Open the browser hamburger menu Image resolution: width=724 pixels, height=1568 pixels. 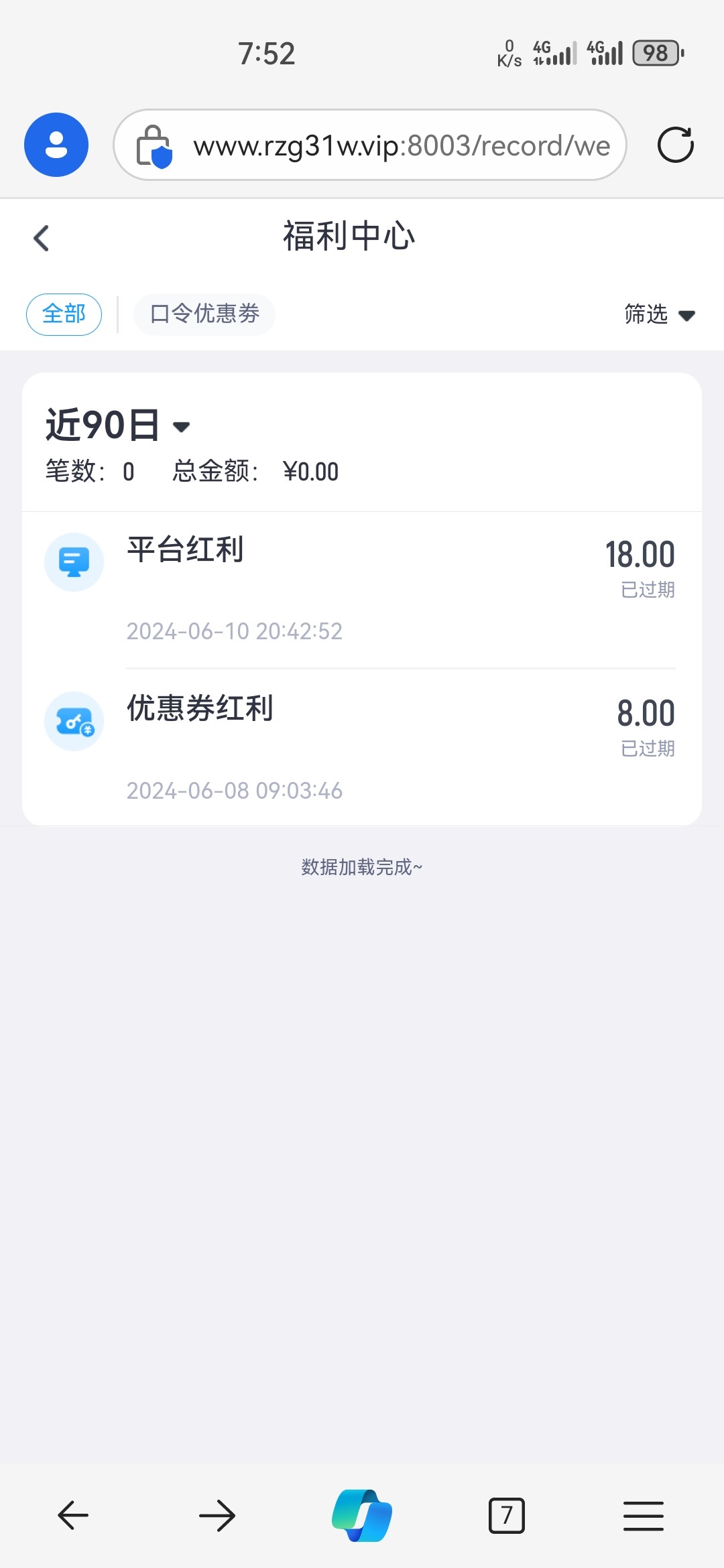click(x=644, y=1515)
